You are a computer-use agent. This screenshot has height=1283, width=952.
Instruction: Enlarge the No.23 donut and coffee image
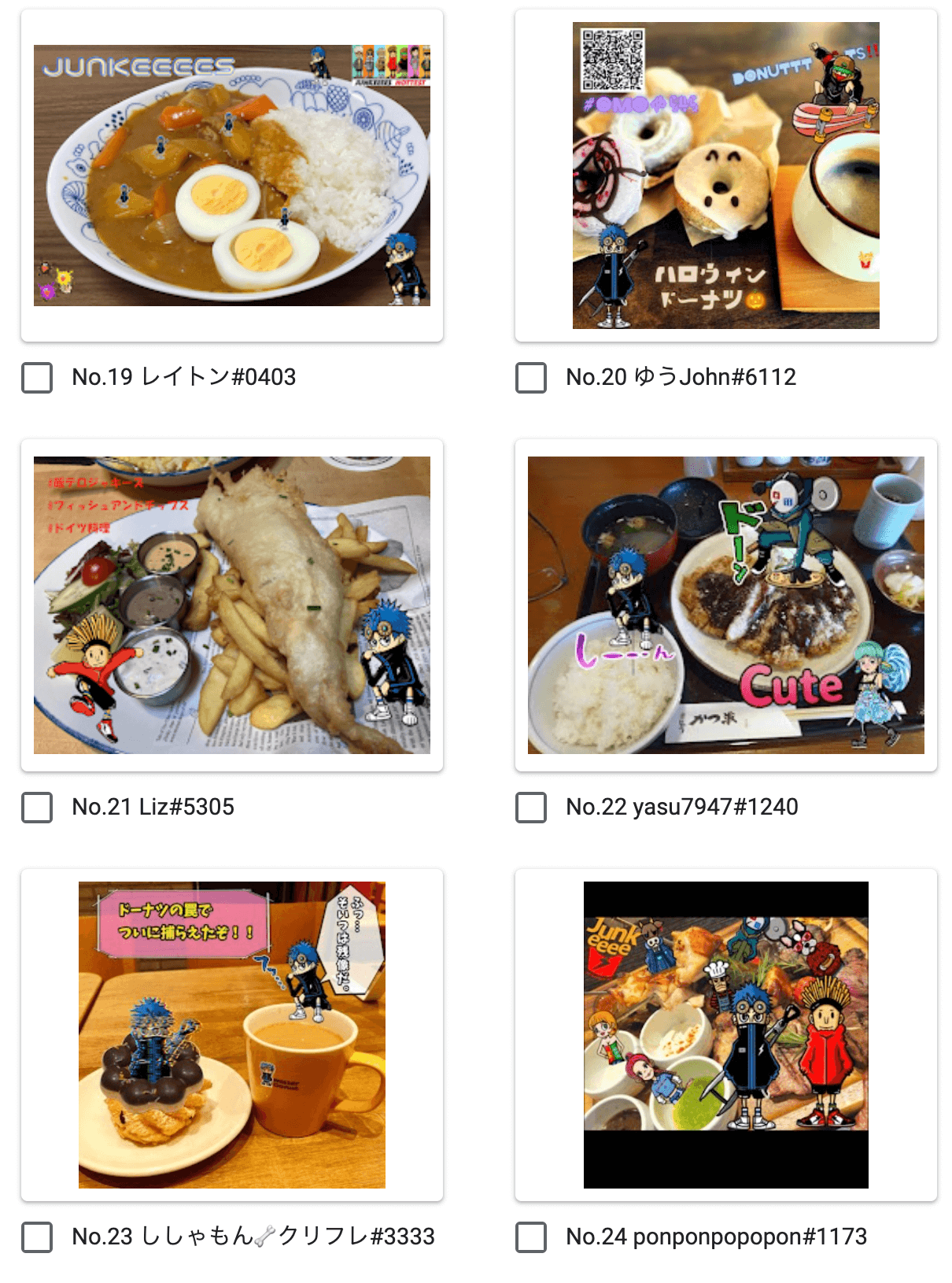click(x=232, y=1034)
